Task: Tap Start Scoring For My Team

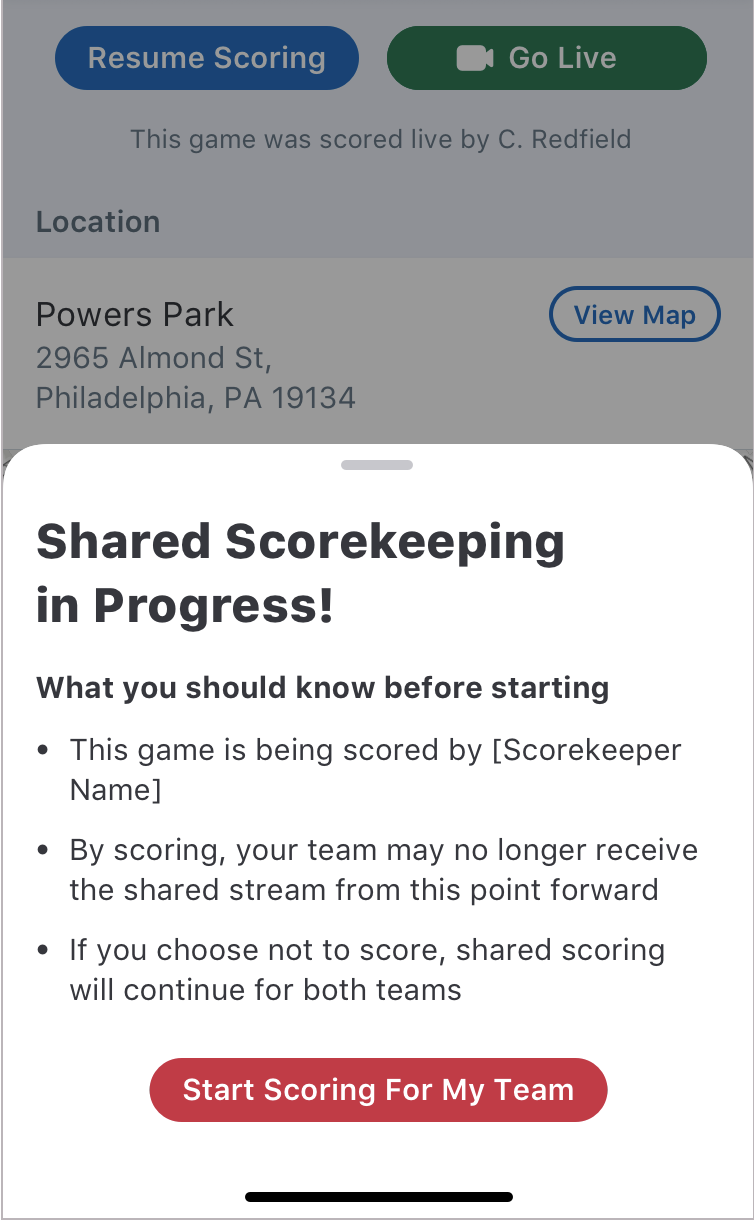Action: (378, 1089)
